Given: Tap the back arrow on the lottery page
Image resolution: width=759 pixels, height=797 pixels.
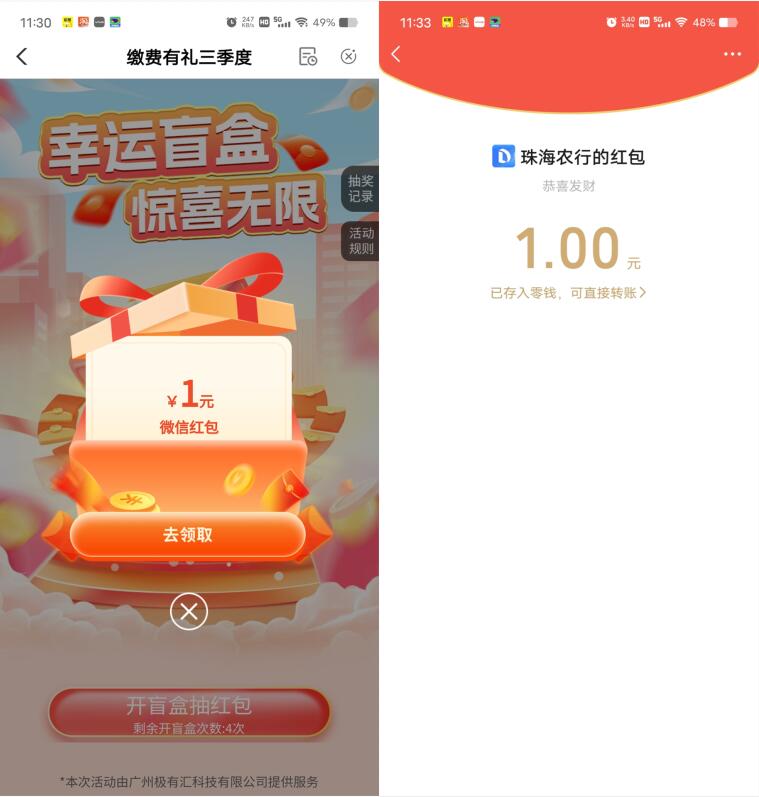Looking at the screenshot, I should [x=23, y=59].
